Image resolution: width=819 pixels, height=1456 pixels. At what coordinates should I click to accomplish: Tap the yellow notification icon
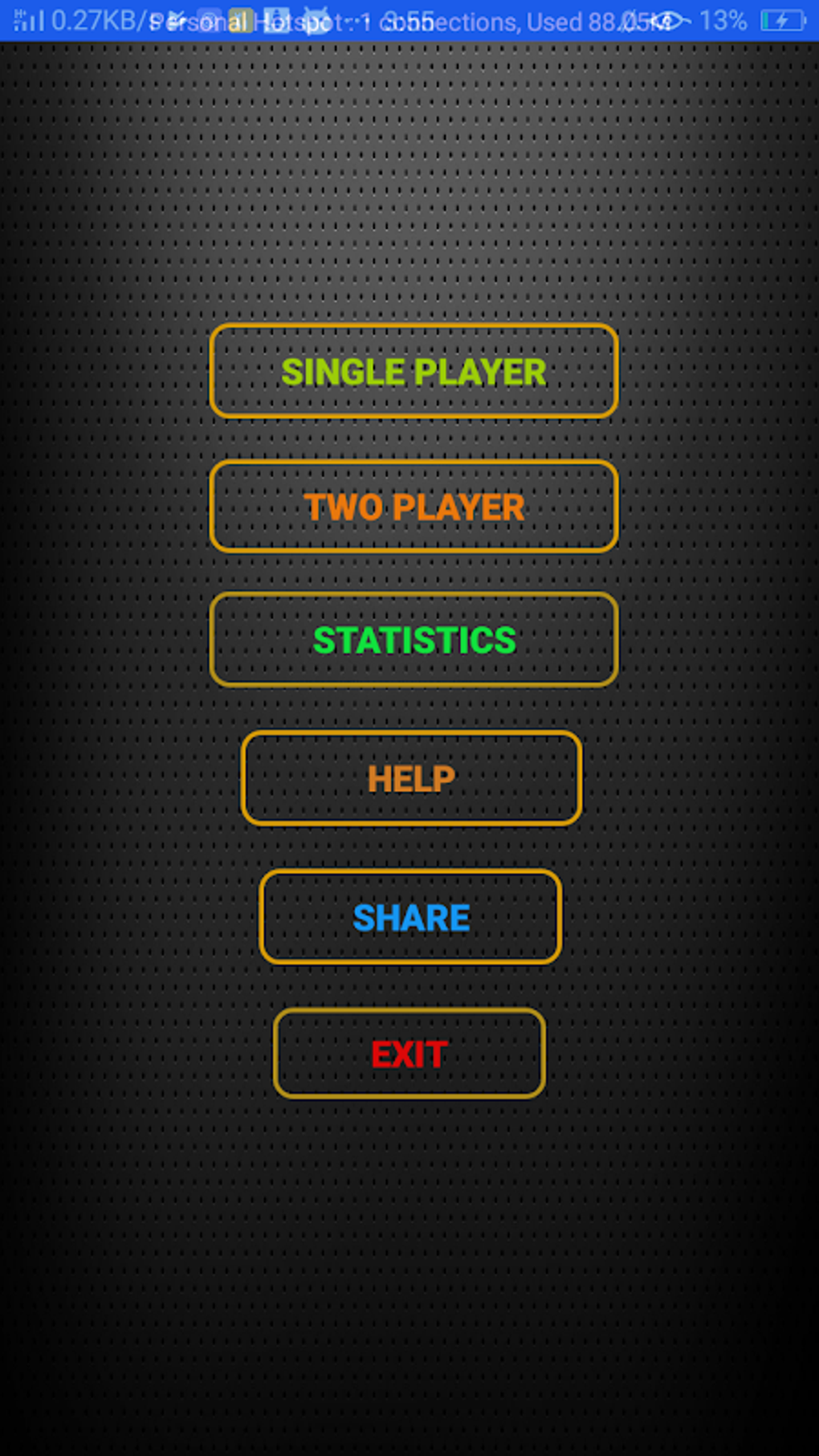click(x=242, y=20)
